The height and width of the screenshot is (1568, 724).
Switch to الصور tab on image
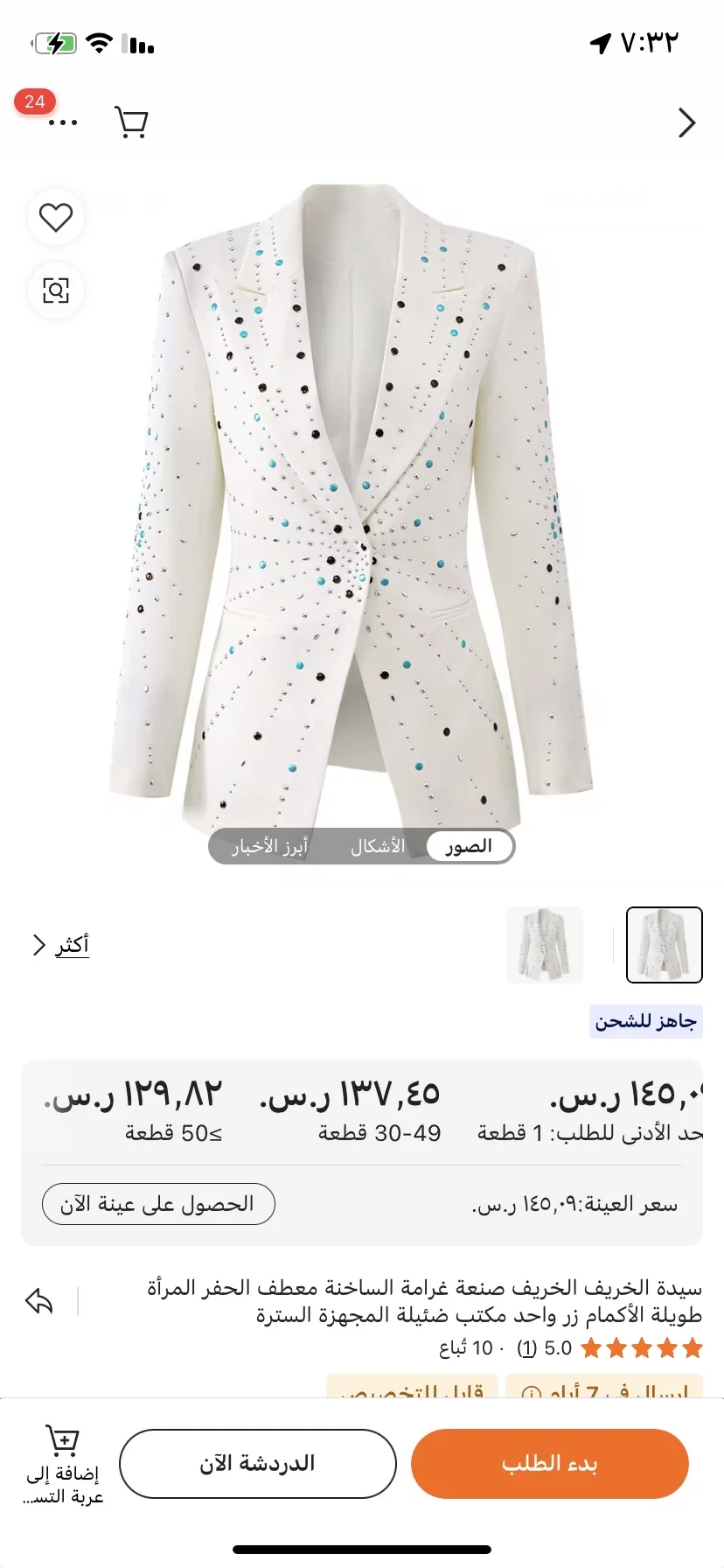pyautogui.click(x=470, y=846)
